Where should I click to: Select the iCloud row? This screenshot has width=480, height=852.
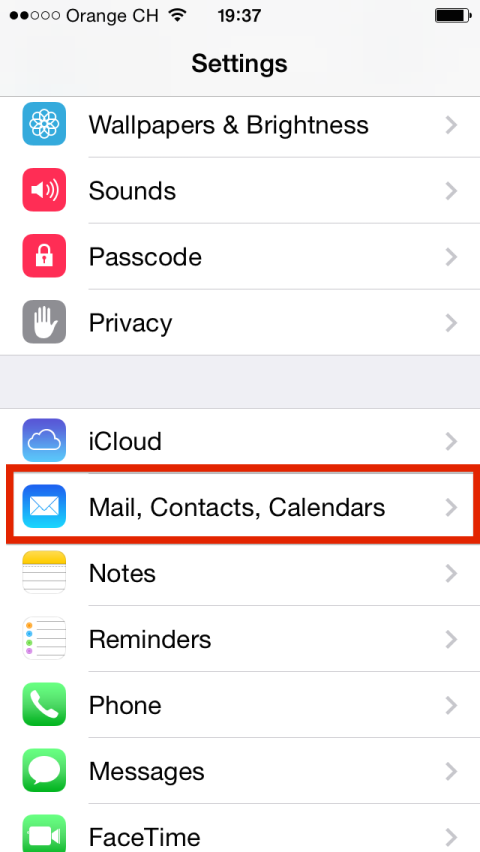(240, 441)
